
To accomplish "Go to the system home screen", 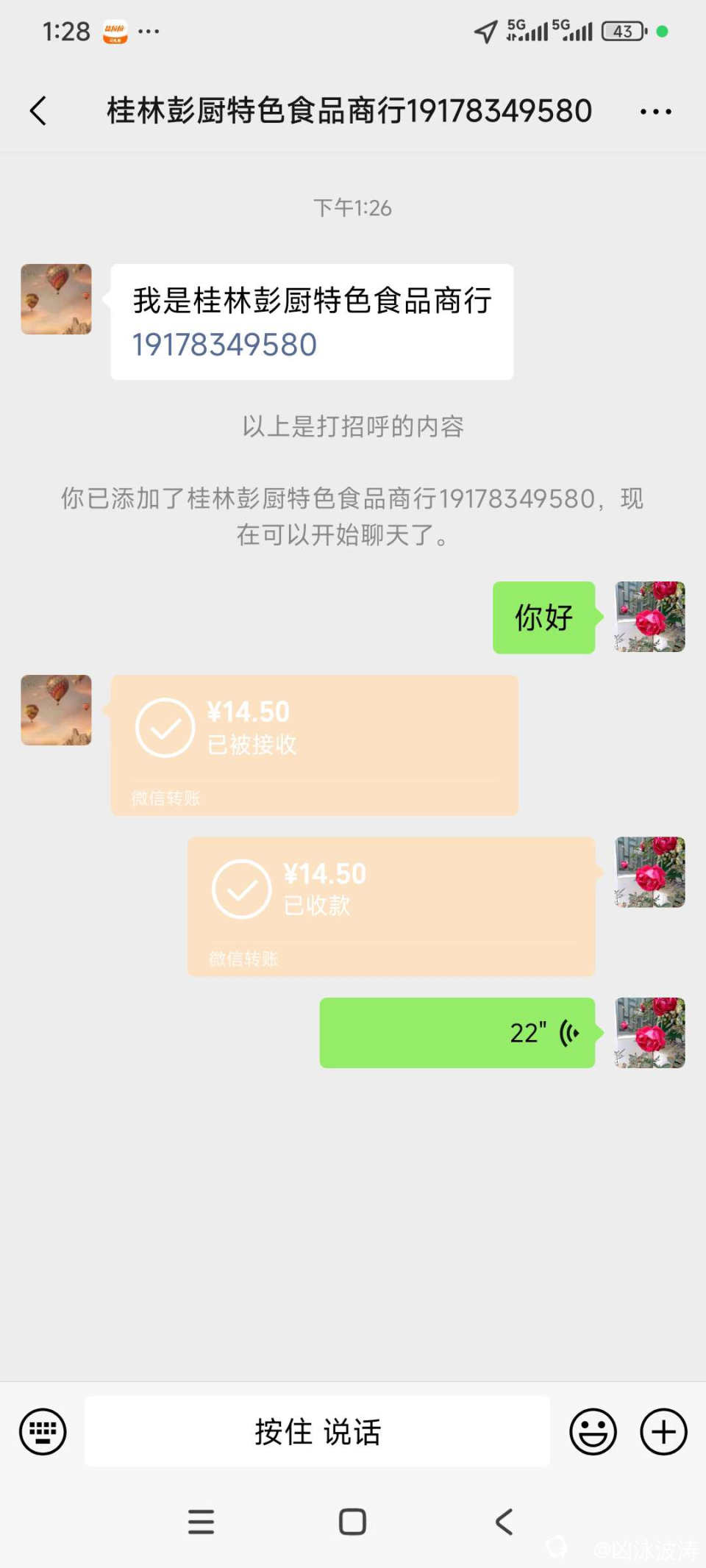I will [352, 1522].
